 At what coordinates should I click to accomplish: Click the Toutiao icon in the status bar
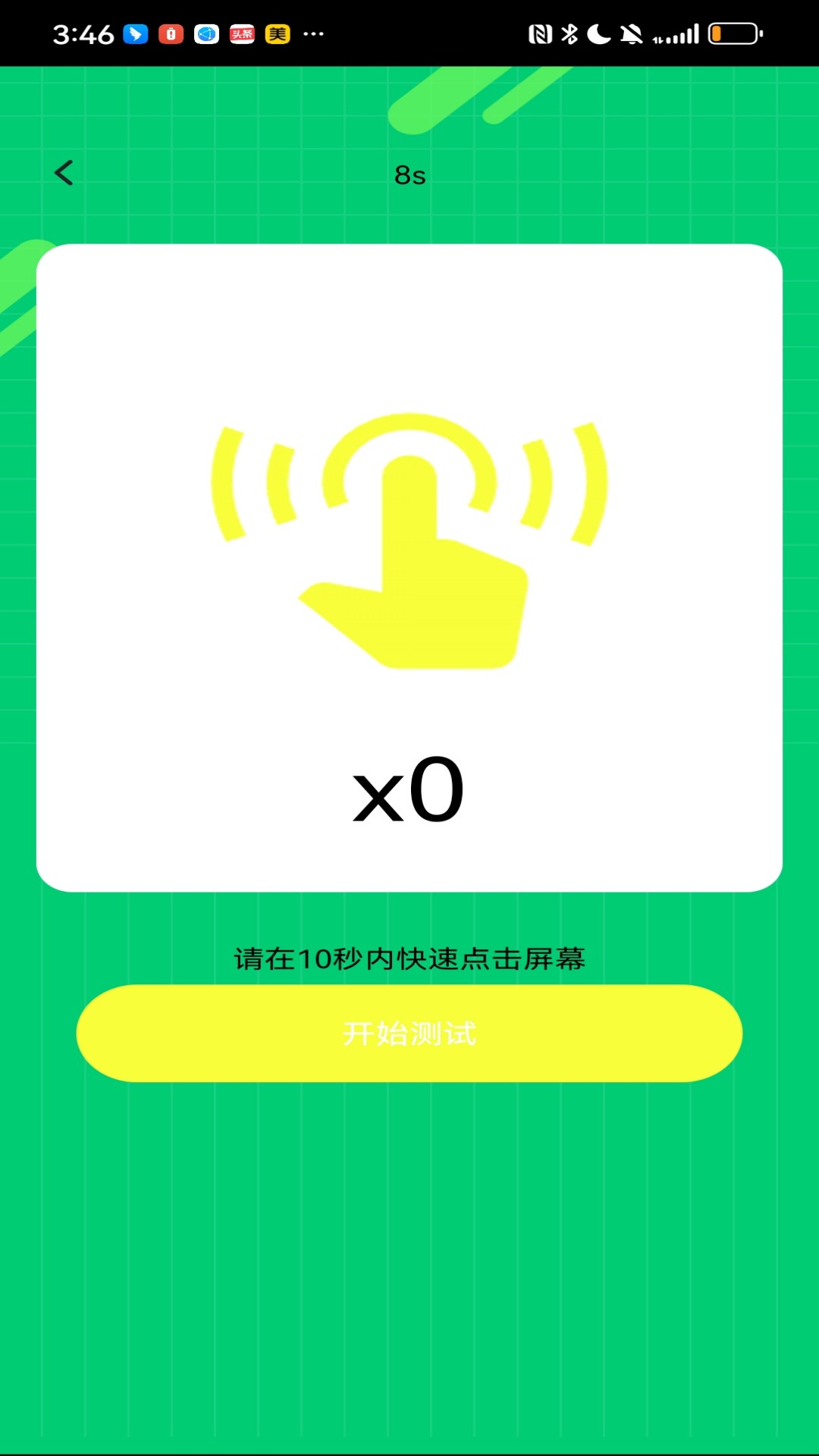click(x=242, y=33)
